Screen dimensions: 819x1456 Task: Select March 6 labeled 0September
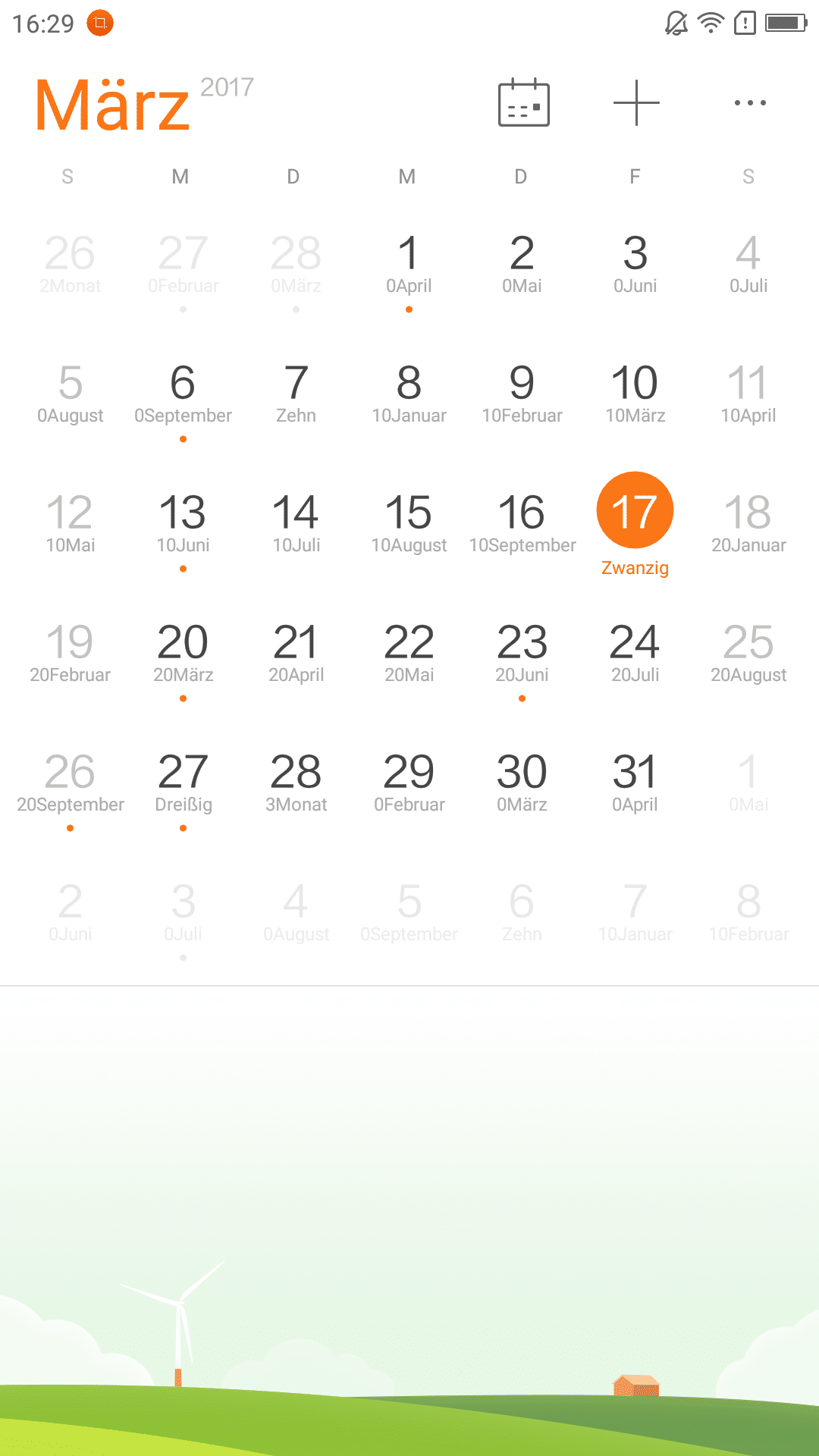point(183,395)
